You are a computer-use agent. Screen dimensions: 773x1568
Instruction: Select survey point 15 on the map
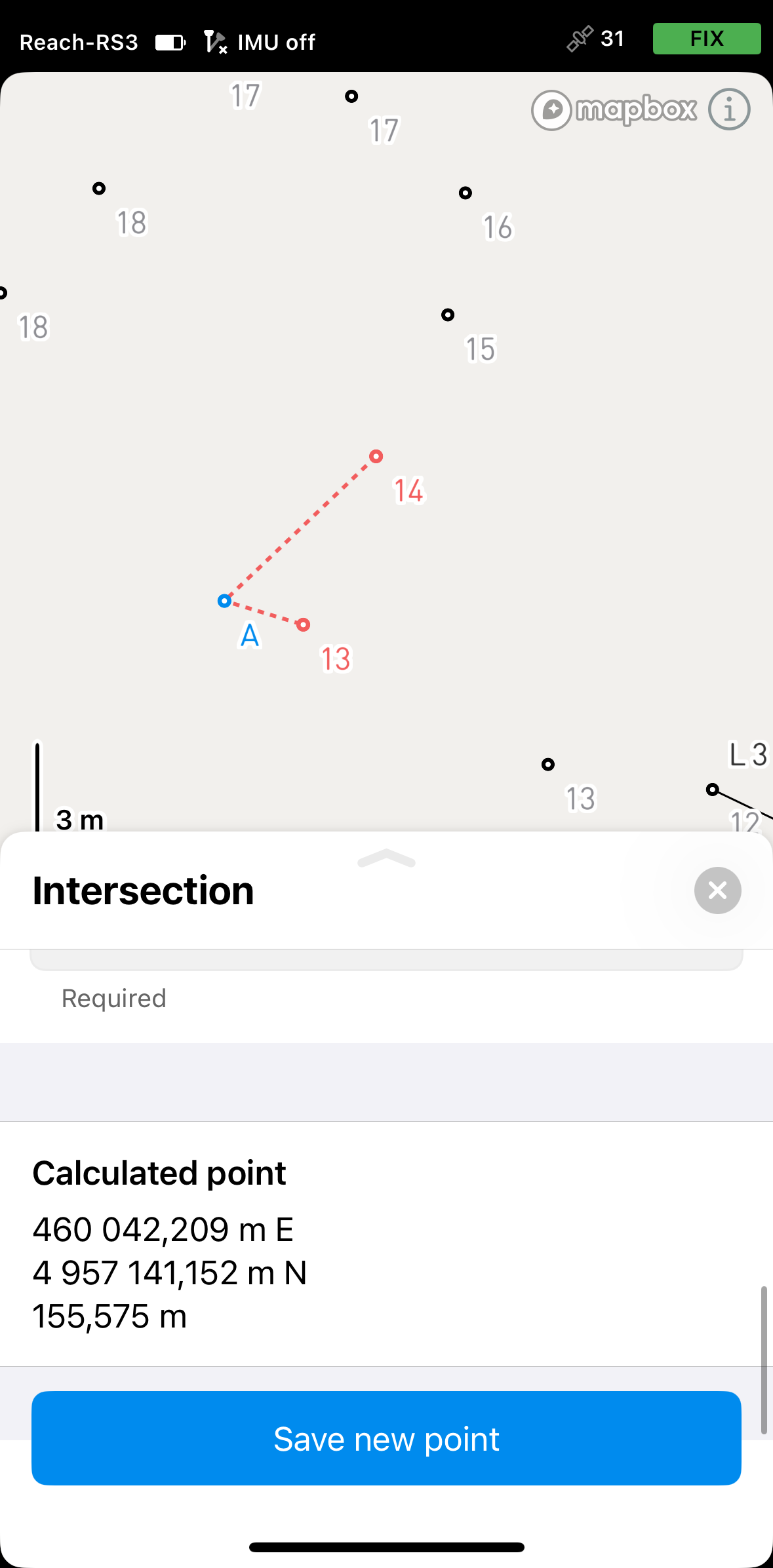[x=448, y=315]
